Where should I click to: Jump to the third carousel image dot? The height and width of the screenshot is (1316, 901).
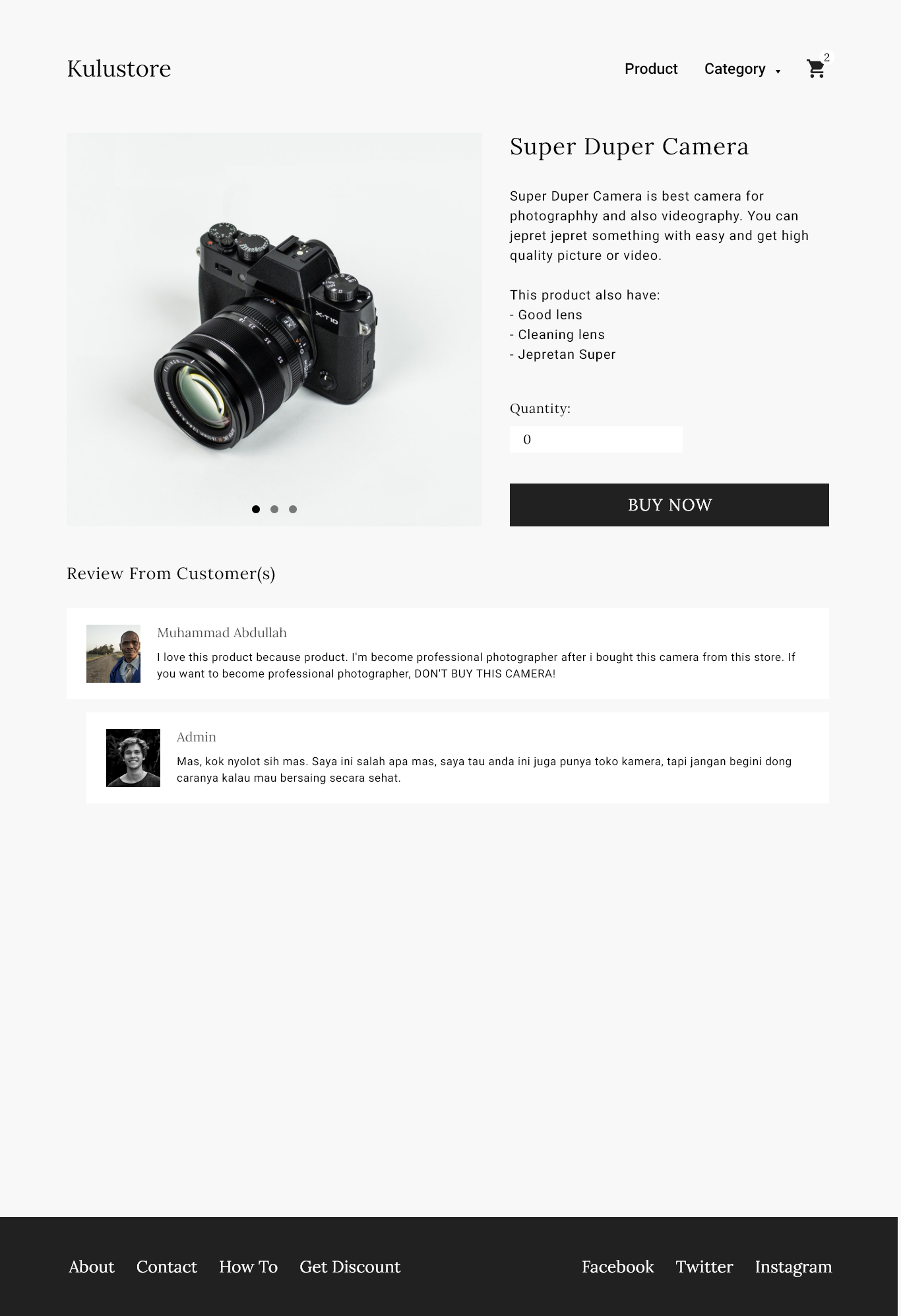pos(293,509)
